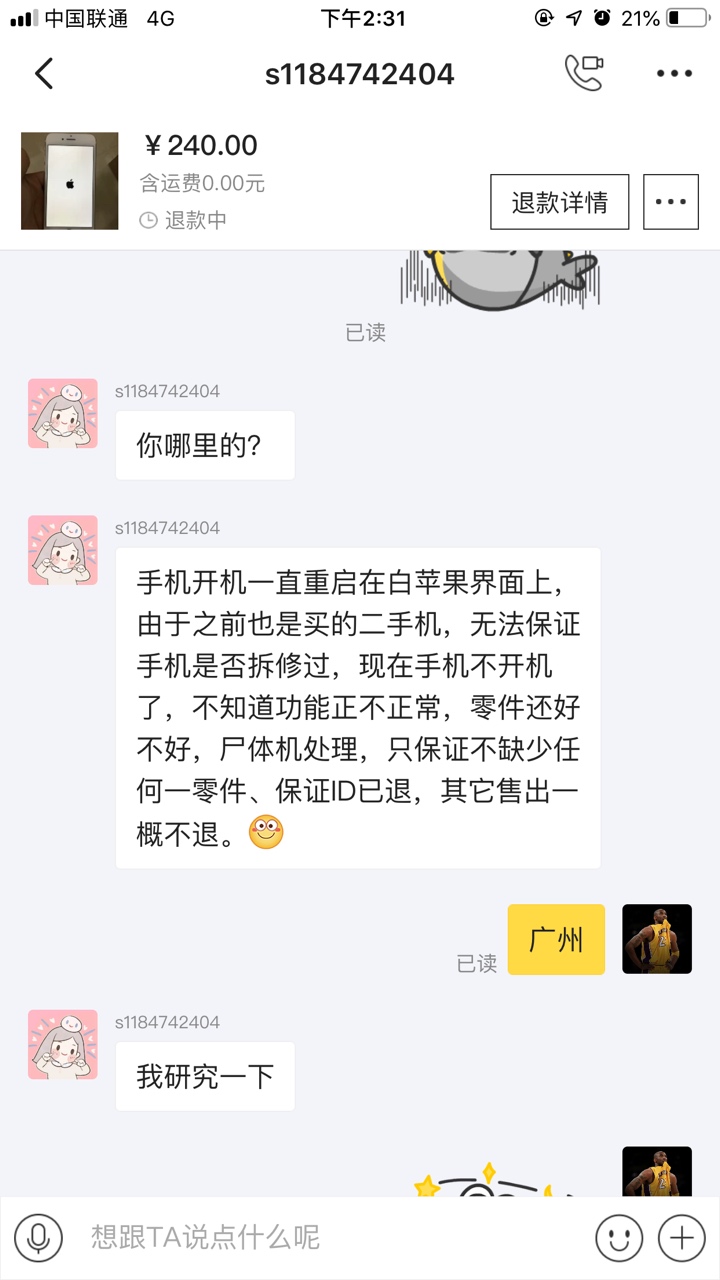Screen dimensions: 720x1280
Task: Open my avatar beside the 广州 message
Action: pyautogui.click(x=657, y=939)
